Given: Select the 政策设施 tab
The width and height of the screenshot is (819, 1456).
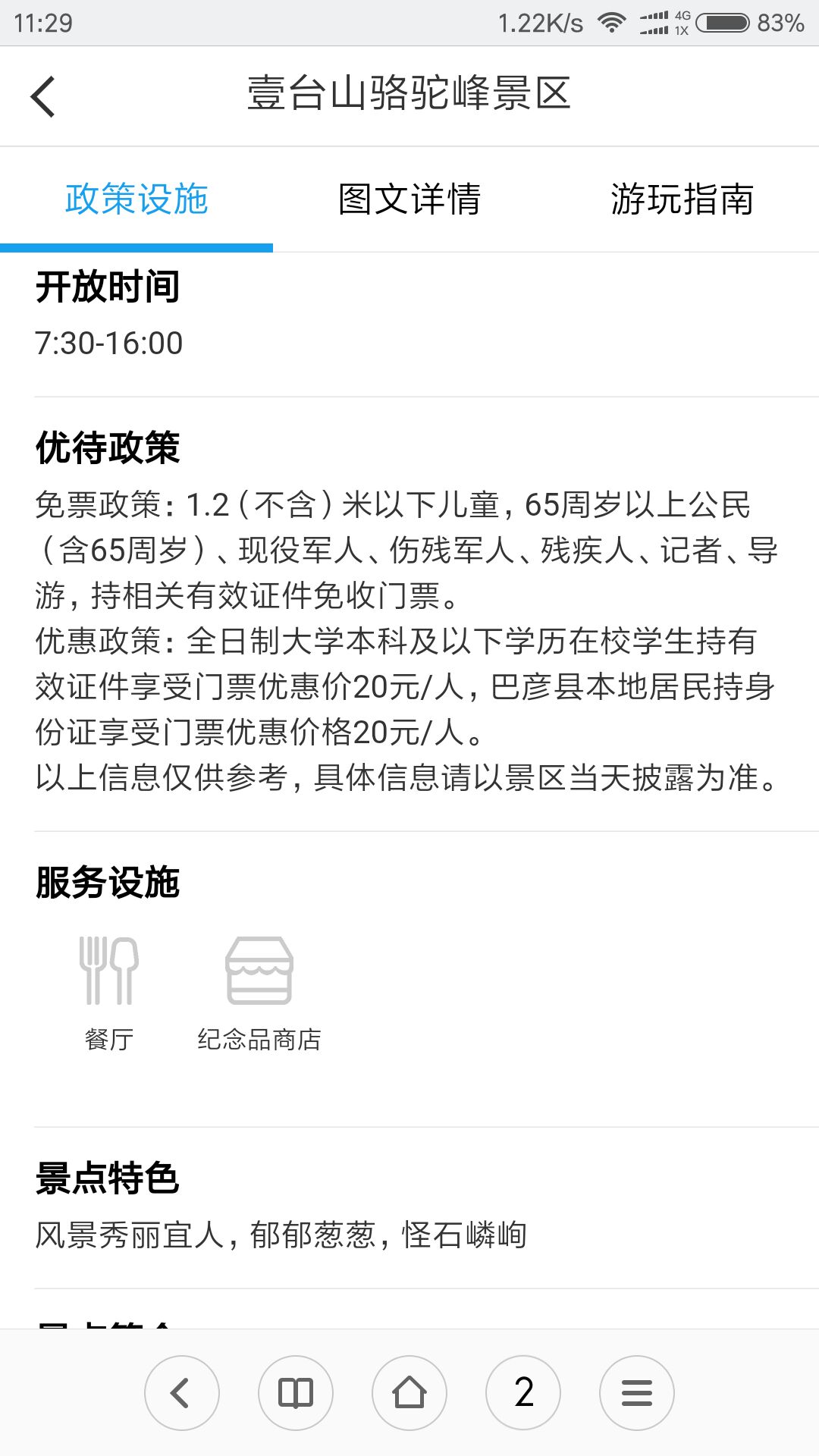Looking at the screenshot, I should (136, 199).
